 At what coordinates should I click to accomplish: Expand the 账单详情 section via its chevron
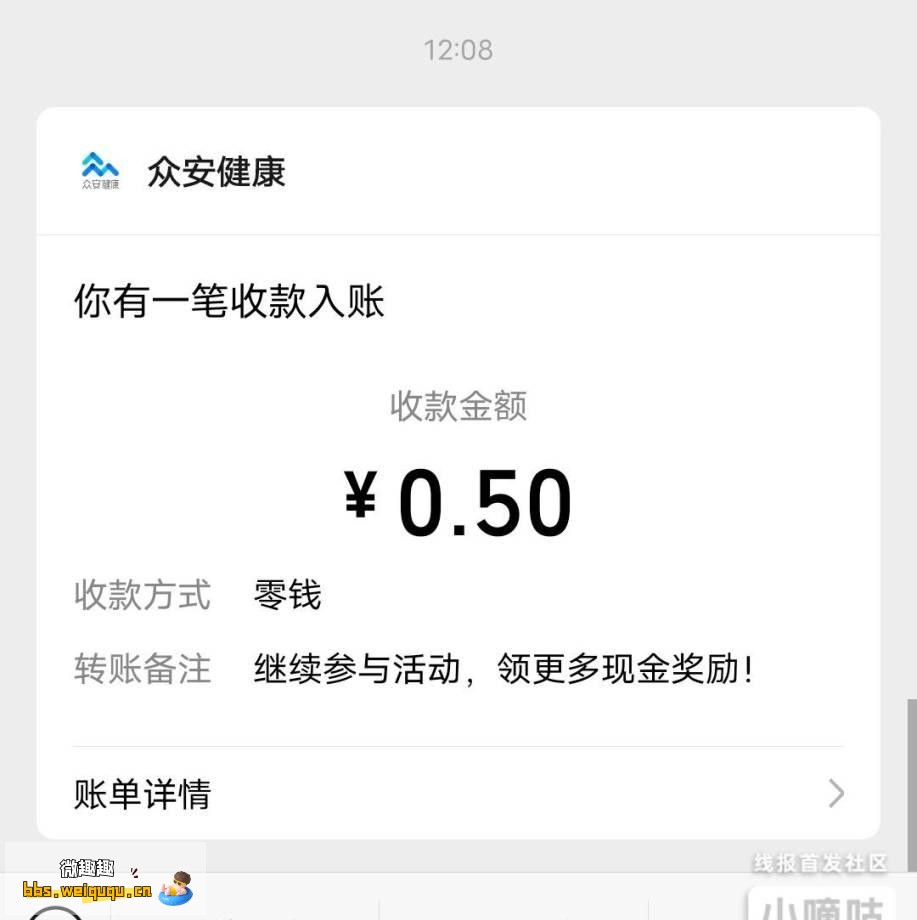[x=836, y=793]
